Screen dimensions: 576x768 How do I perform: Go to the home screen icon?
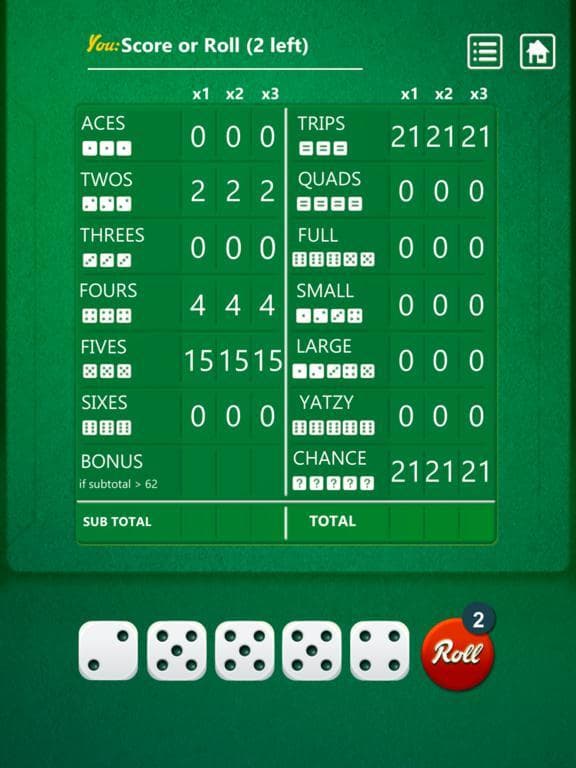537,51
